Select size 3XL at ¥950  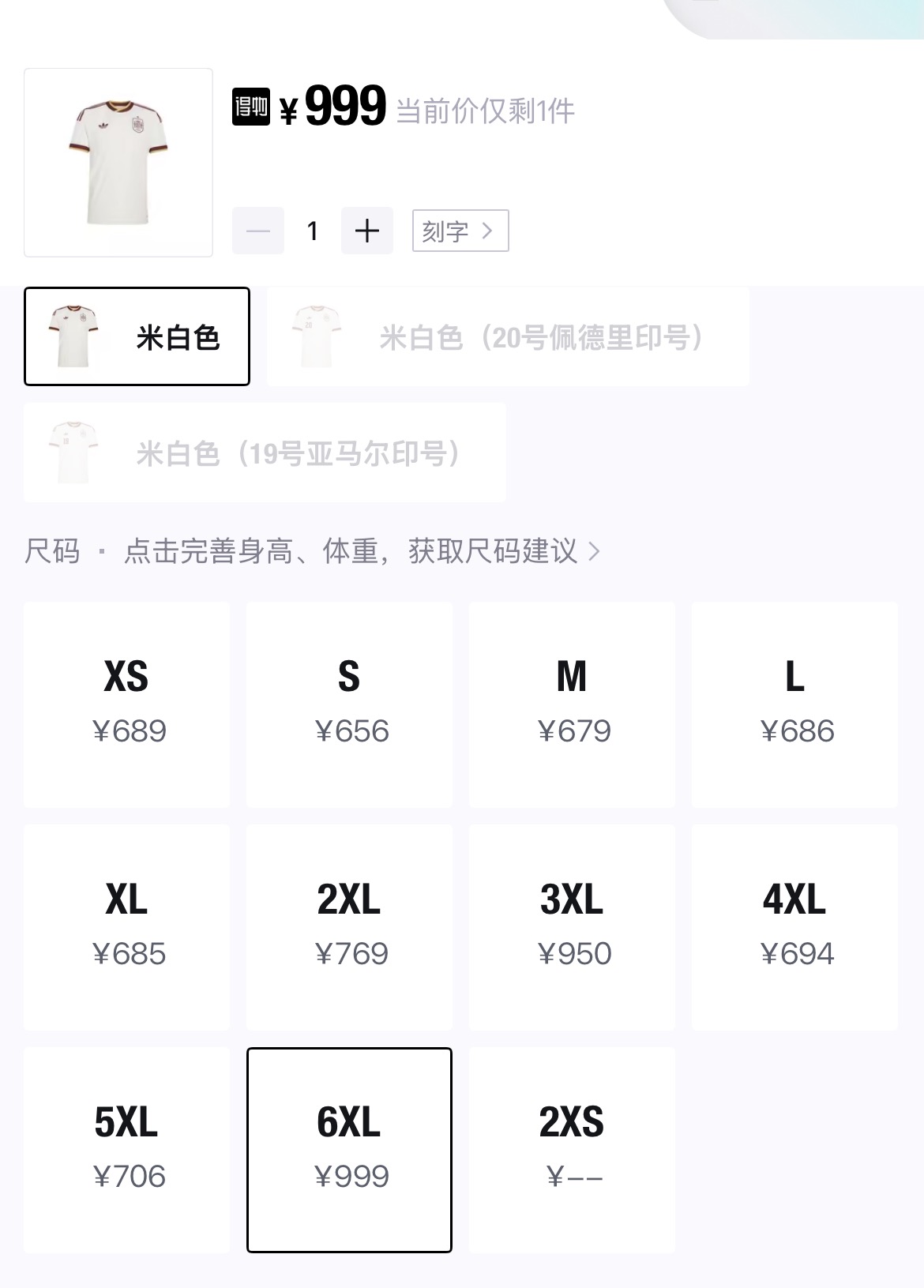coord(573,927)
